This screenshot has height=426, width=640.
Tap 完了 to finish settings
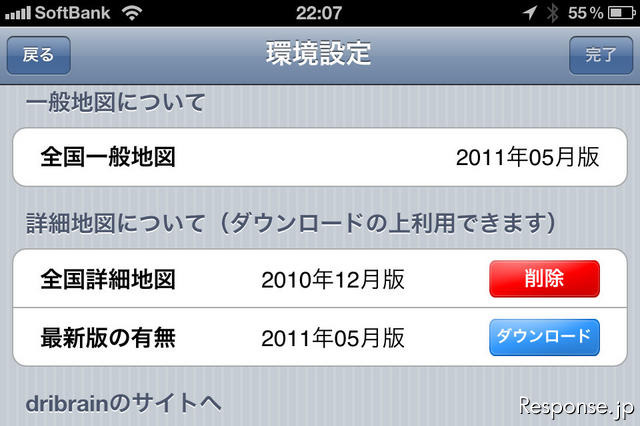(601, 55)
